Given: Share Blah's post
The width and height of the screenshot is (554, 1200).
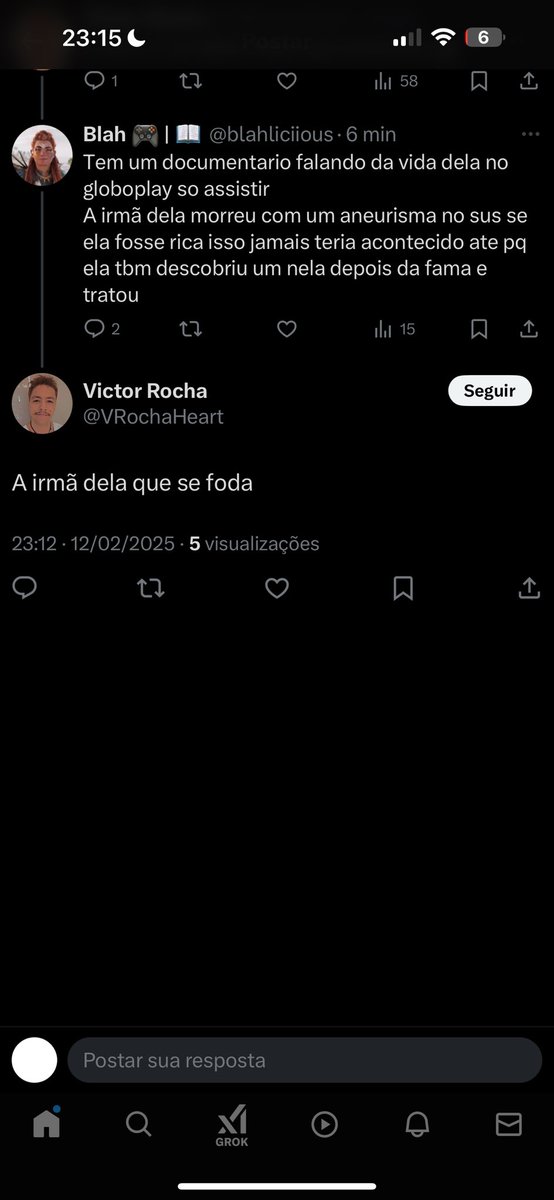Looking at the screenshot, I should [529, 328].
